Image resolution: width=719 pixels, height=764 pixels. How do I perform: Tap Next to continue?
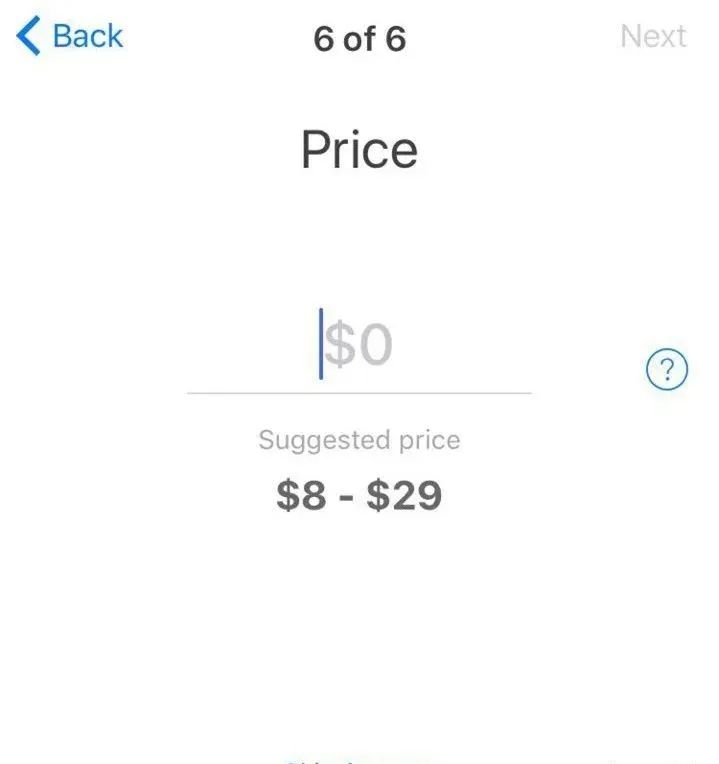click(653, 37)
